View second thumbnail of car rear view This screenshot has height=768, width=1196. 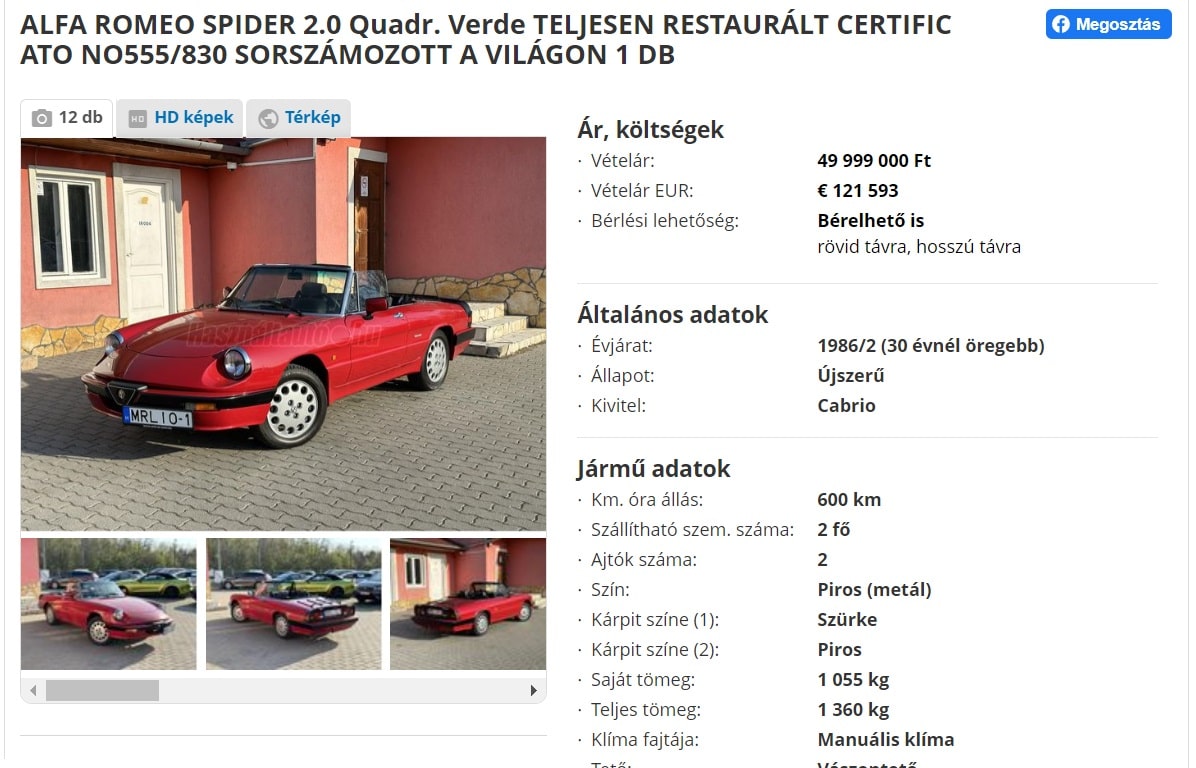tap(293, 604)
